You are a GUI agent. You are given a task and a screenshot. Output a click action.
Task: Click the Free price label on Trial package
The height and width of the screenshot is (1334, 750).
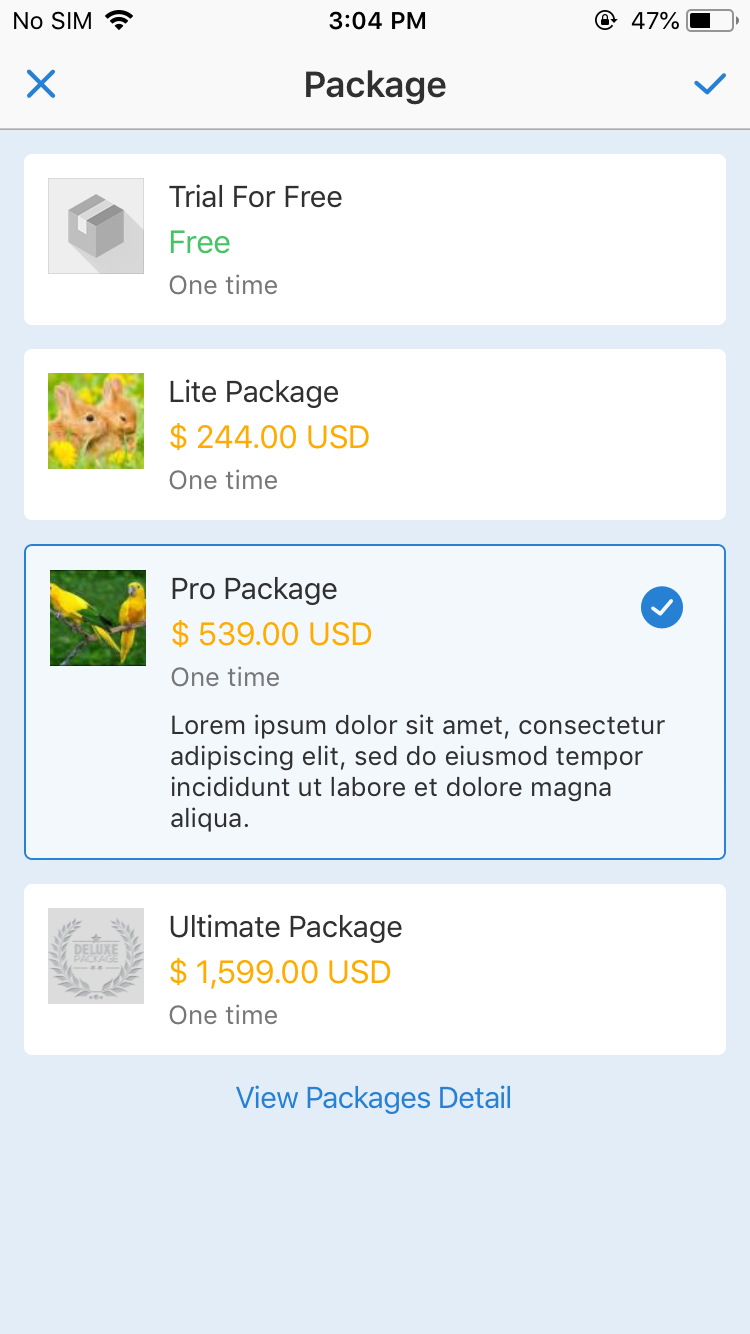point(199,242)
